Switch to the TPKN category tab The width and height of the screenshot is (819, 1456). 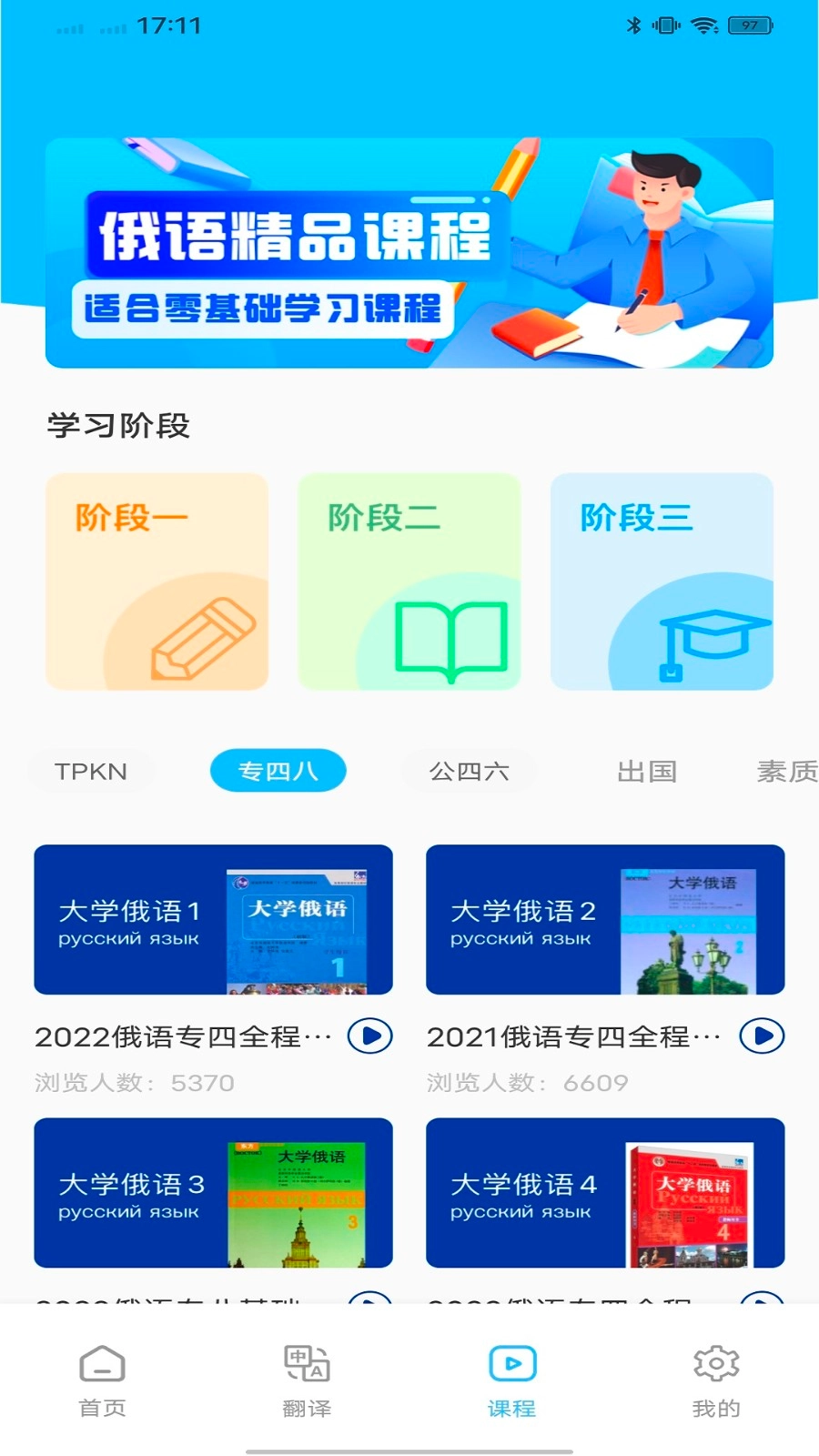90,771
